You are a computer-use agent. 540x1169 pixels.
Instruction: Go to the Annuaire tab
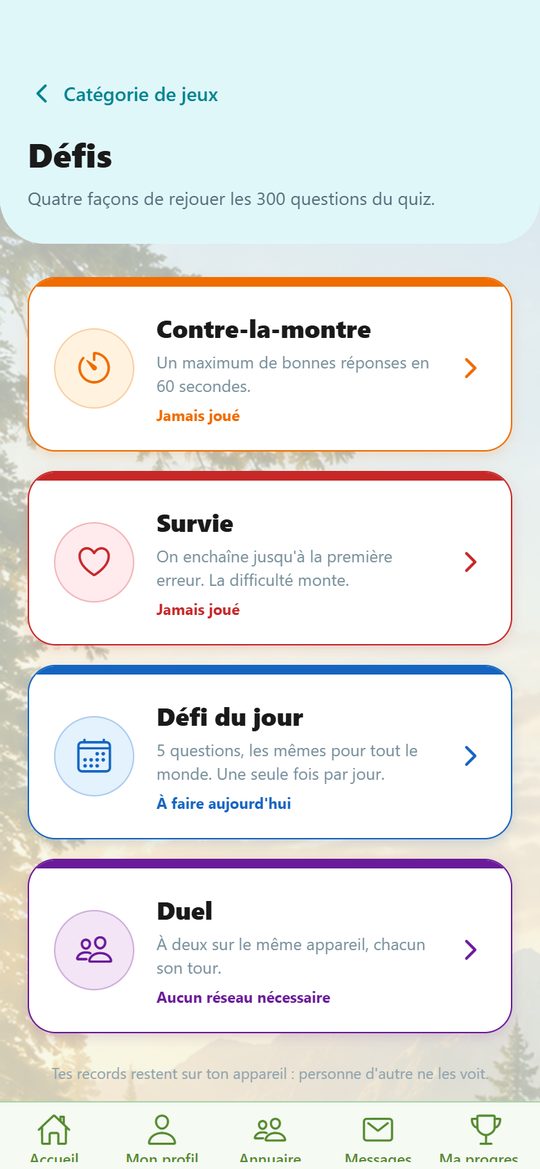click(x=270, y=1136)
